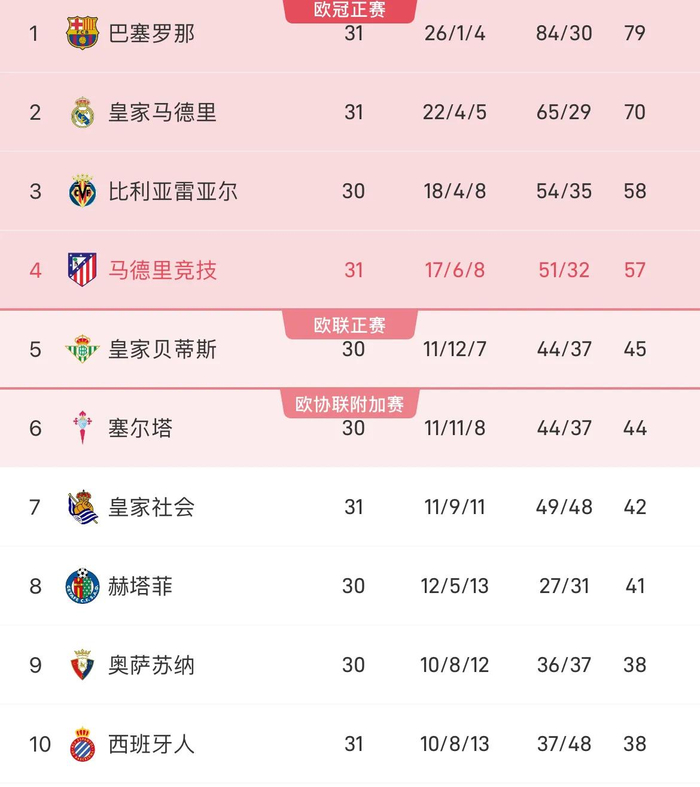Open the 皇家马德里 team row

pyautogui.click(x=350, y=112)
